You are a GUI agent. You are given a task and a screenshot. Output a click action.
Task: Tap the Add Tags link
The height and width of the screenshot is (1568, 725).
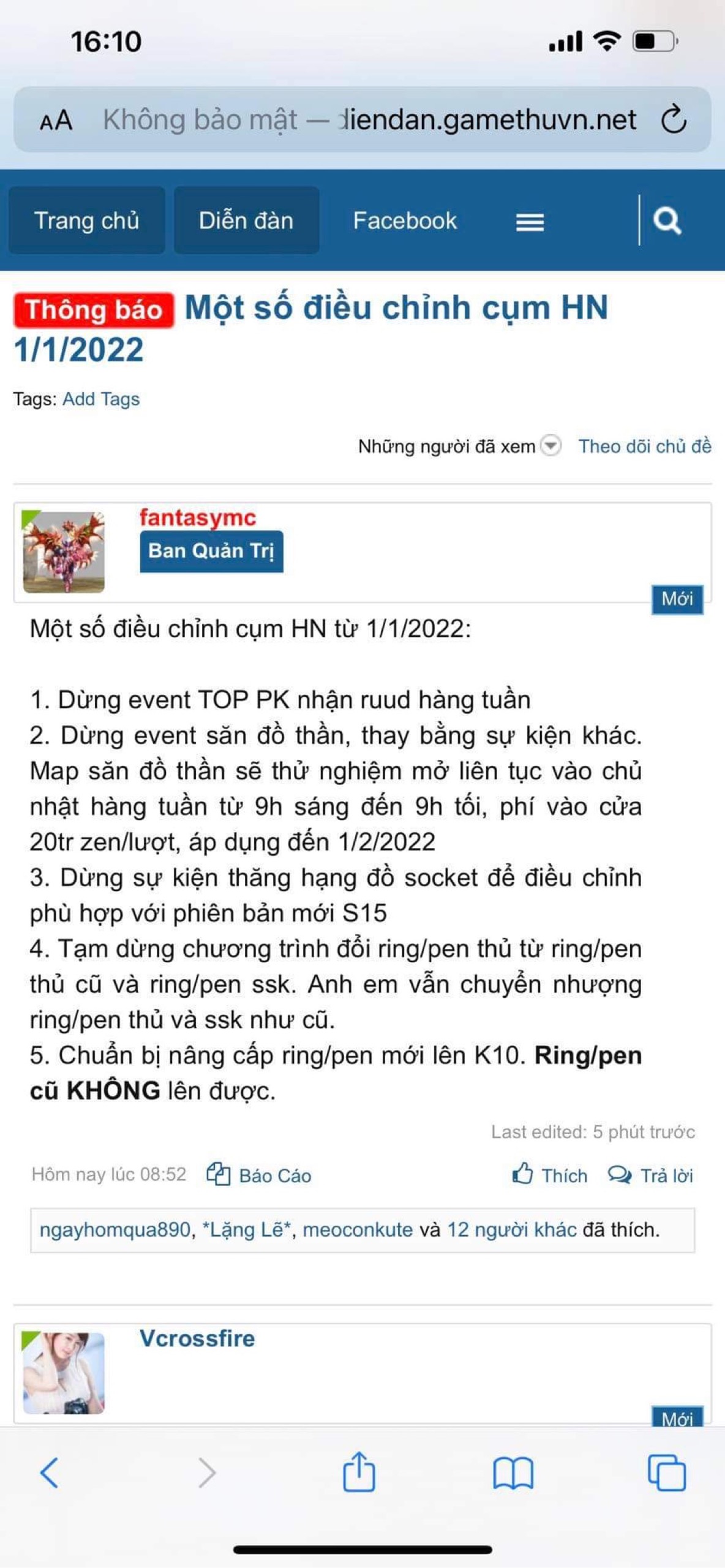point(101,399)
